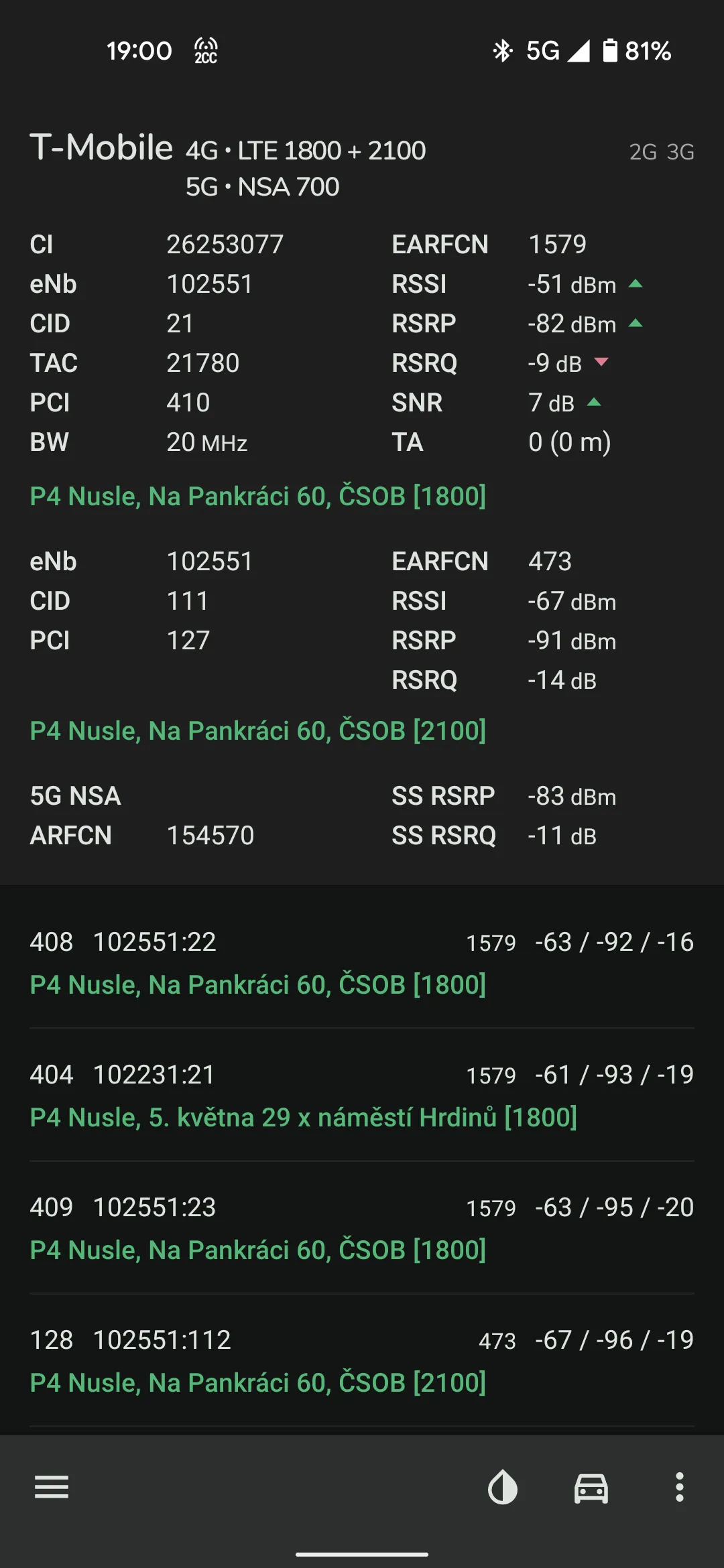The width and height of the screenshot is (724, 1568).
Task: Switch to the 3G tab
Action: tap(680, 152)
